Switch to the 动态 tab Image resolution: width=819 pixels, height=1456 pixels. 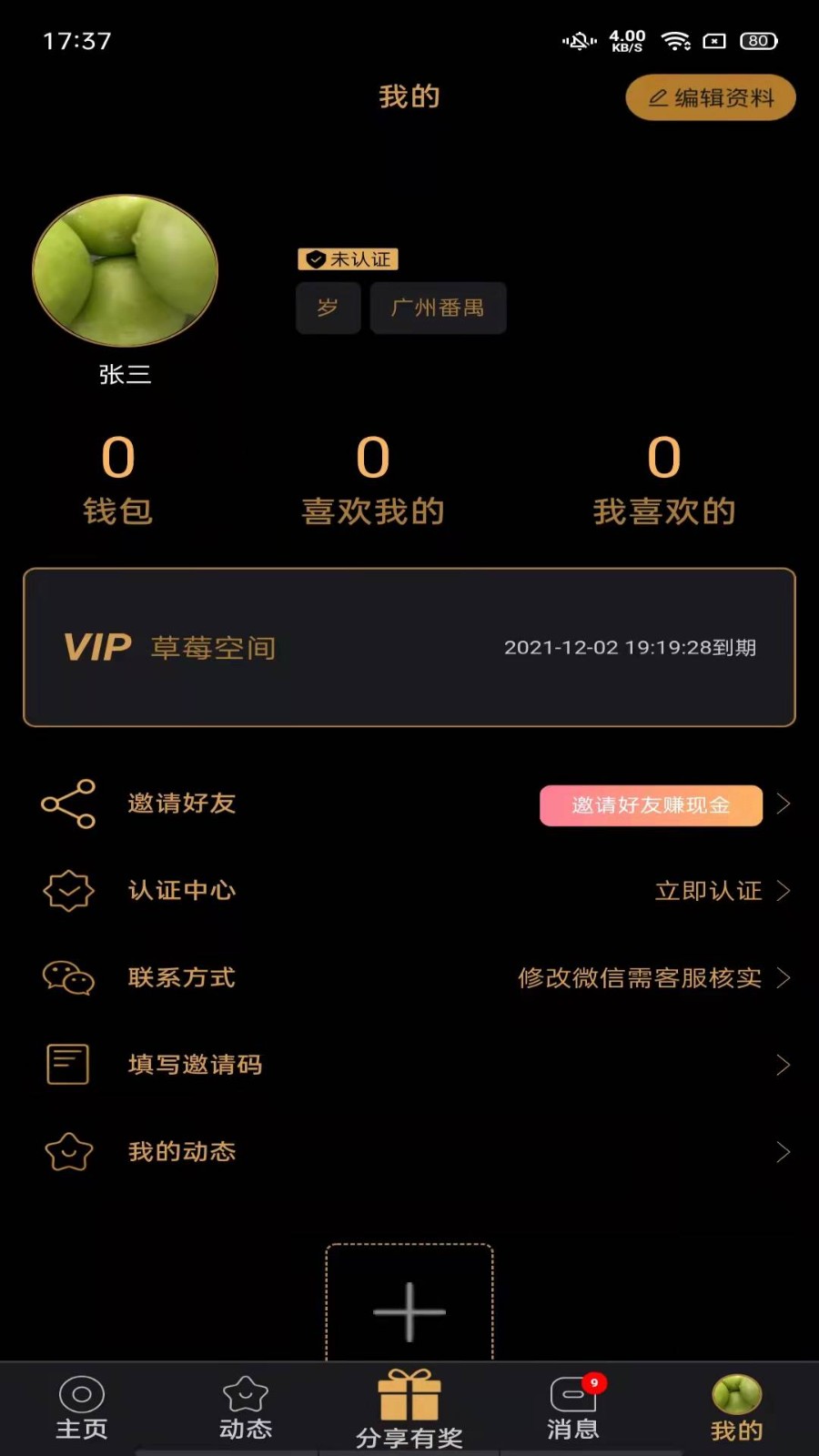click(x=245, y=1406)
